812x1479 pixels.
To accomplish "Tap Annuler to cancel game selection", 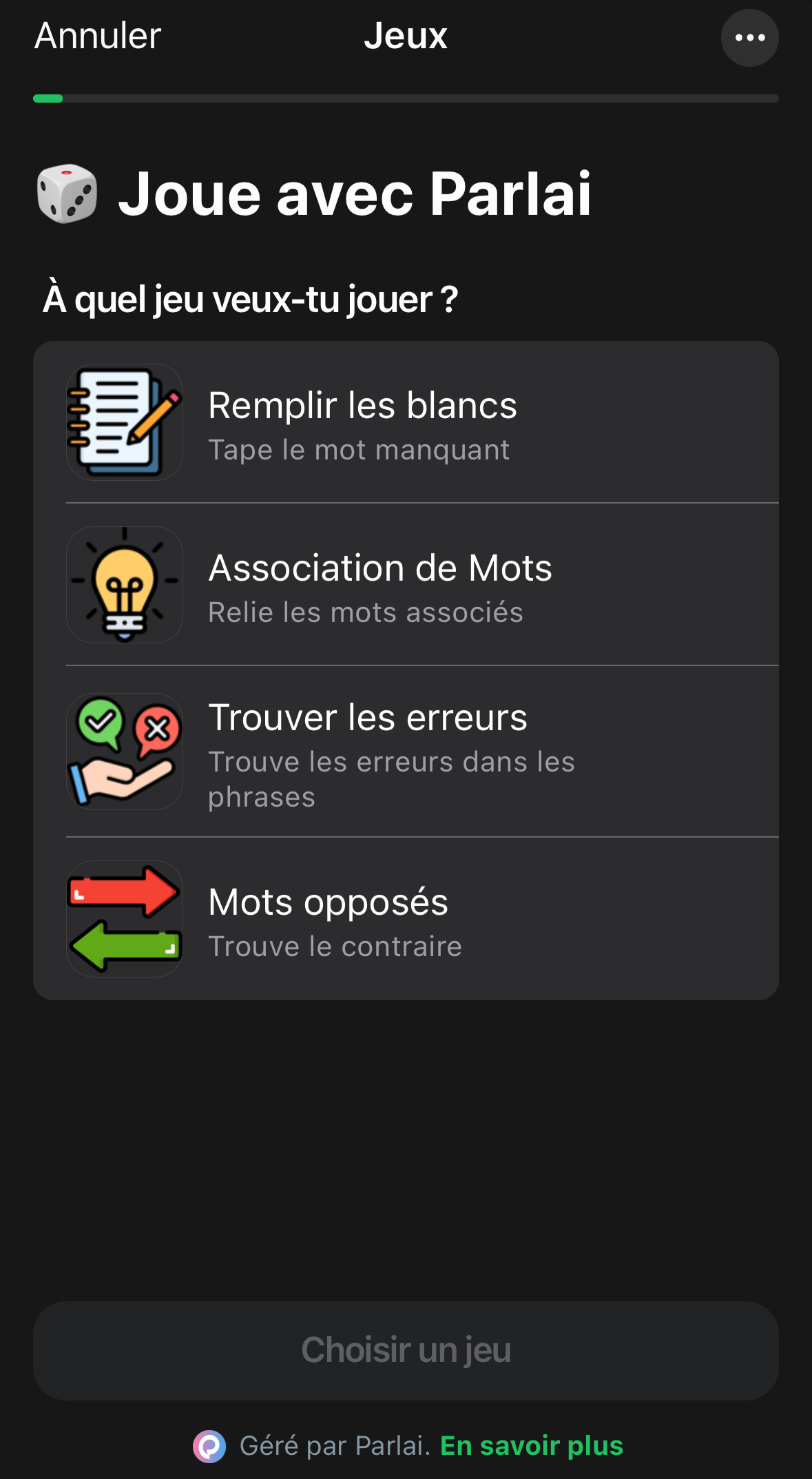I will click(98, 37).
